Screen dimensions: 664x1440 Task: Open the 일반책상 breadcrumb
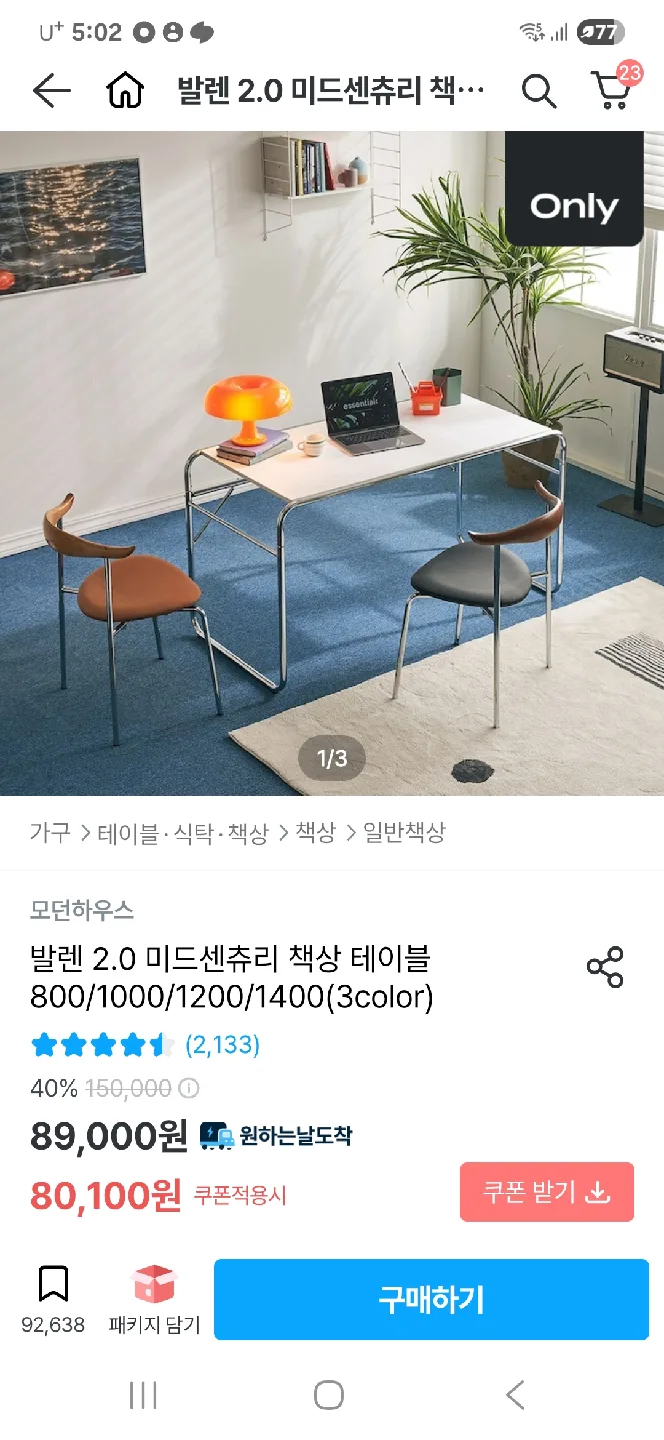[404, 833]
